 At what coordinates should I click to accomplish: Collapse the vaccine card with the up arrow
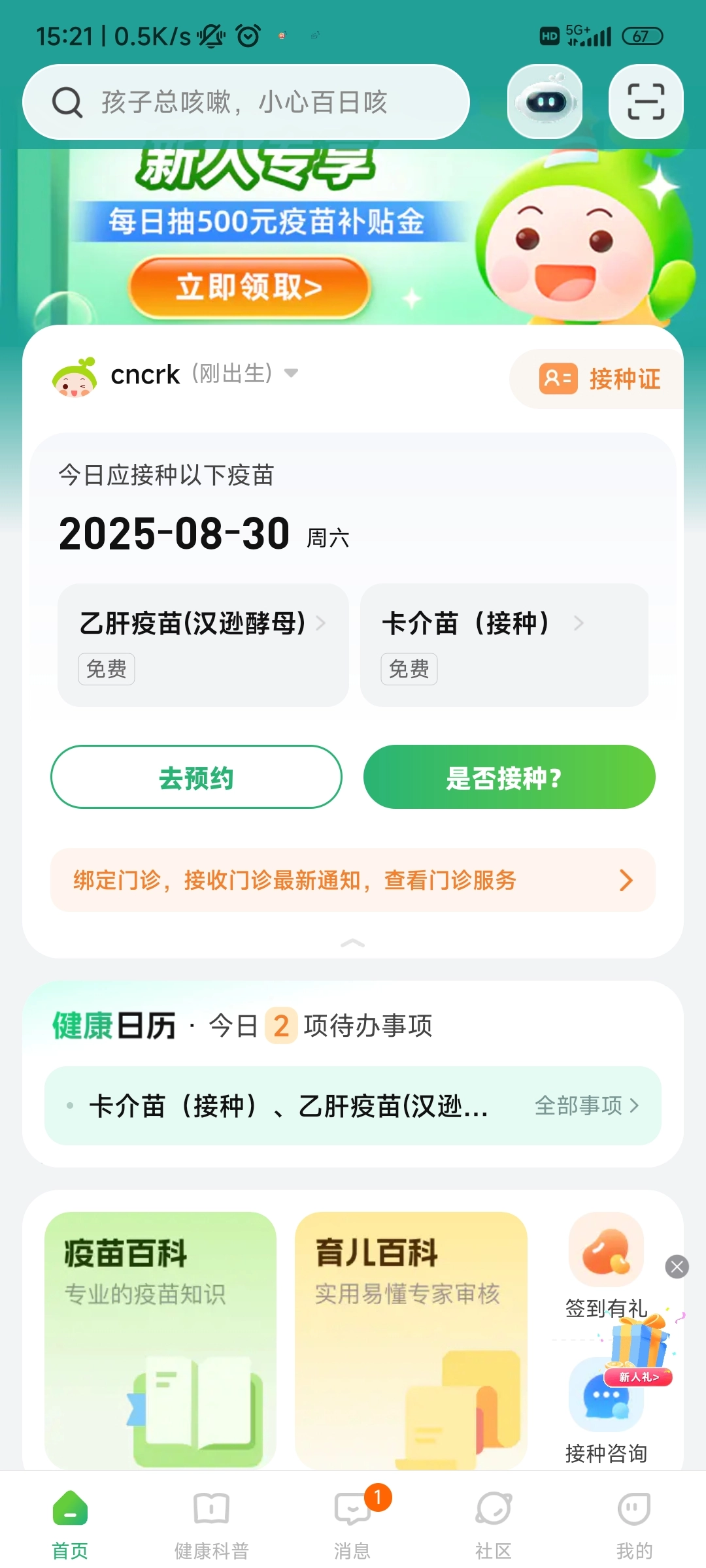pos(353,942)
